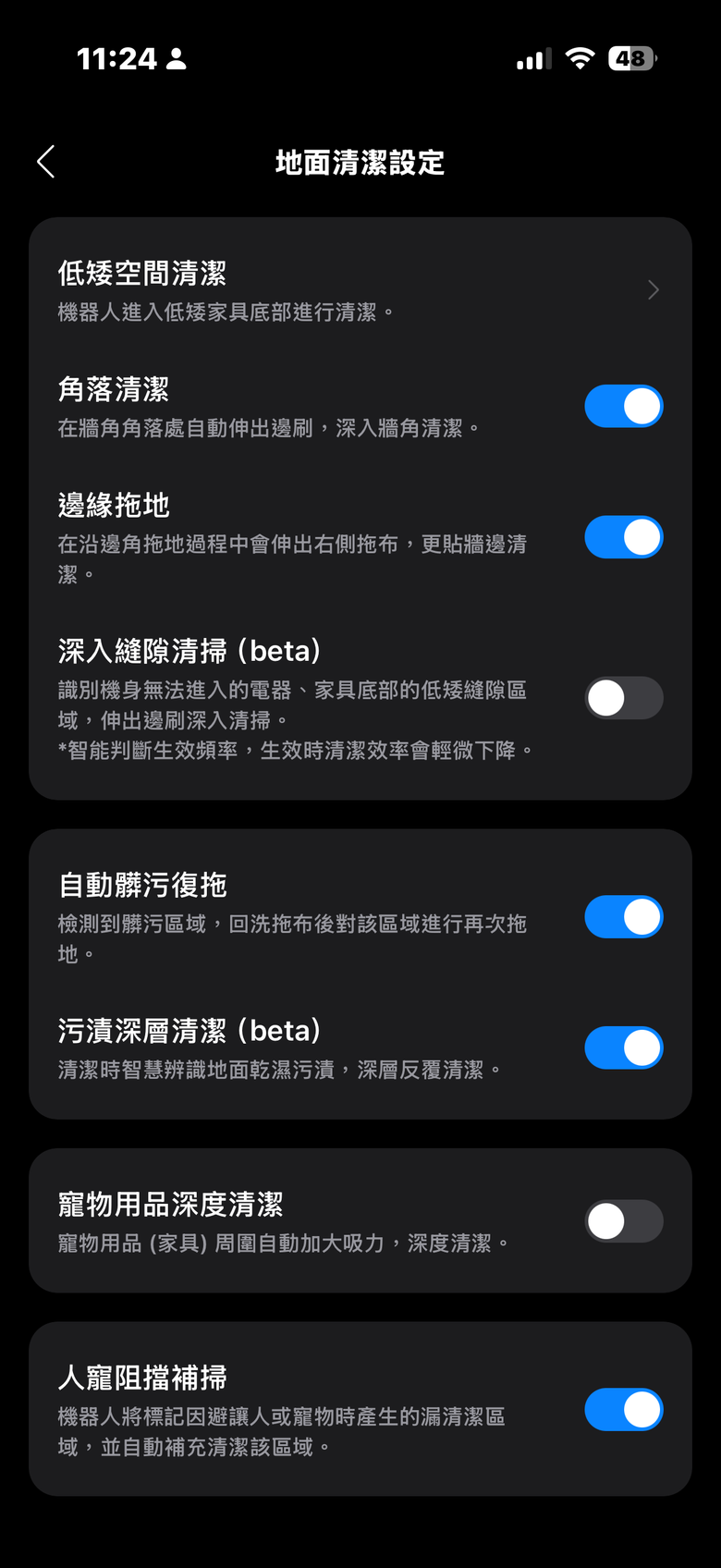Open 低矮空間清潔 settings
This screenshot has width=721, height=1568.
pos(360,290)
